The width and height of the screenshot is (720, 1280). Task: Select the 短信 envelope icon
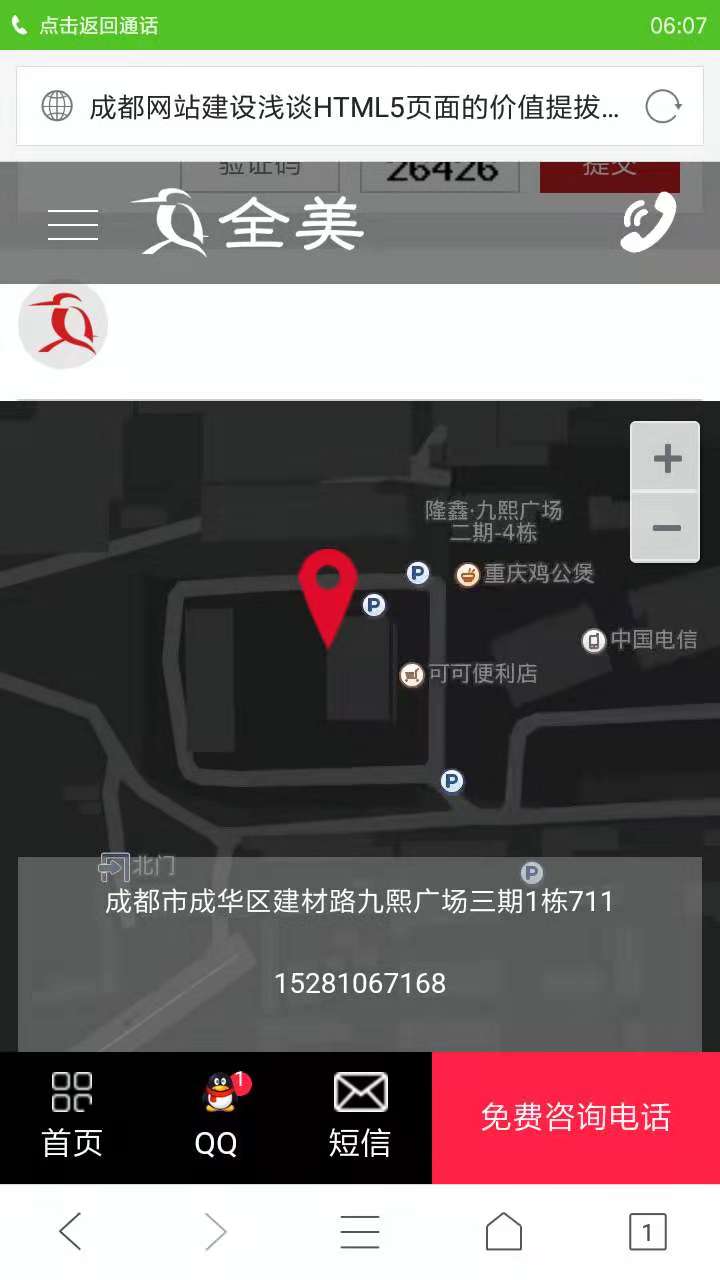359,1092
